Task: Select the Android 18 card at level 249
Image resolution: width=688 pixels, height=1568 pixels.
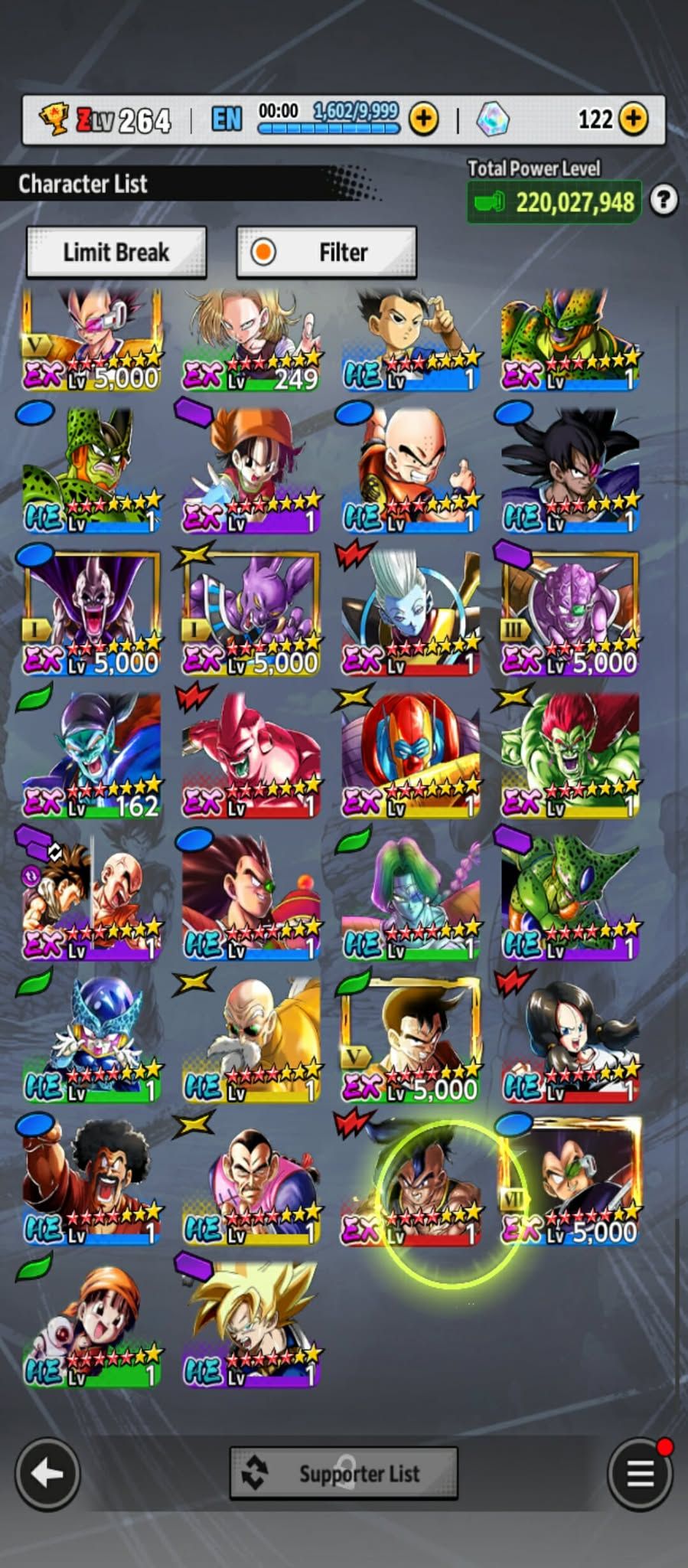Action: click(251, 339)
